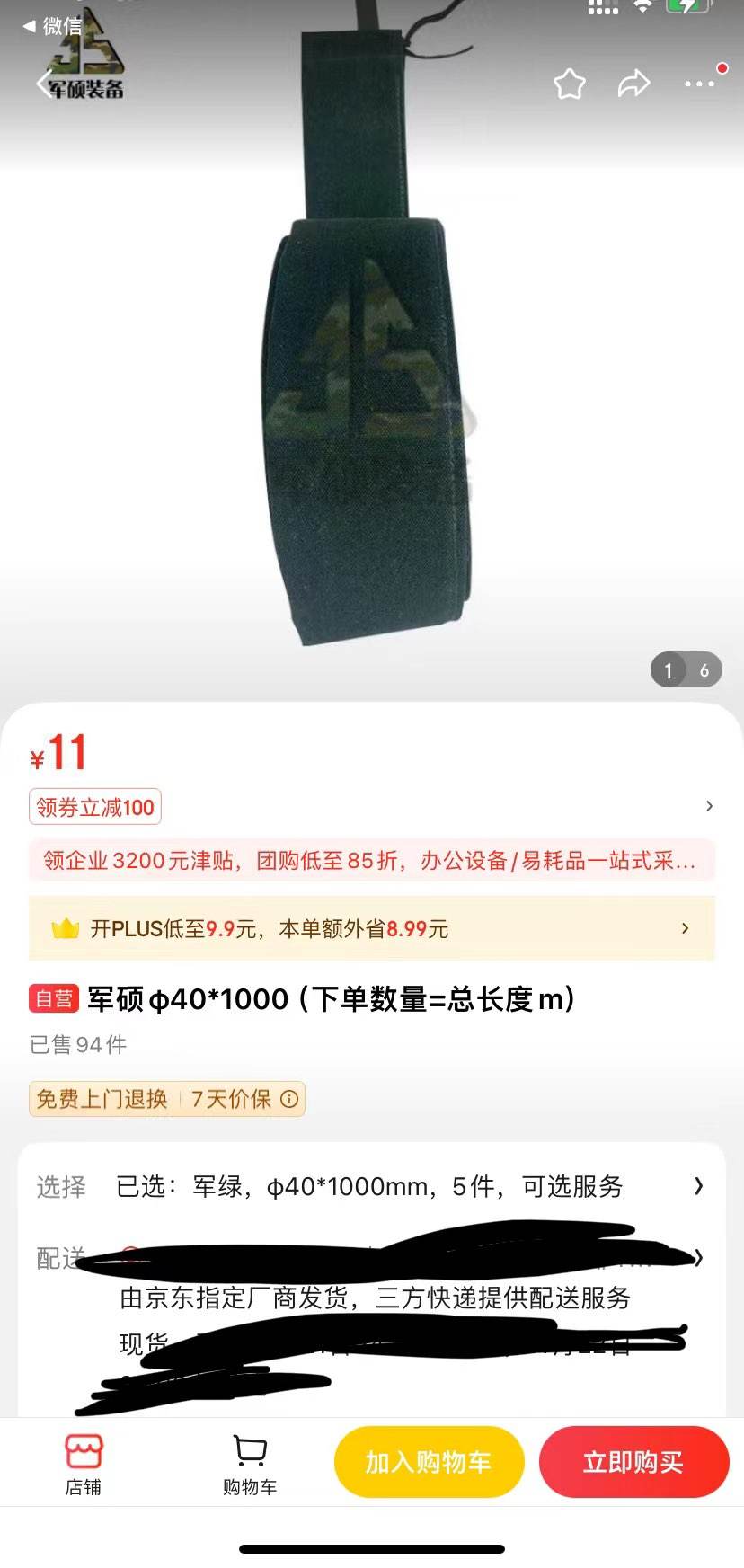Viewport: 744px width, 1568px height.
Task: Share the product using the share arrow
Action: point(634,84)
